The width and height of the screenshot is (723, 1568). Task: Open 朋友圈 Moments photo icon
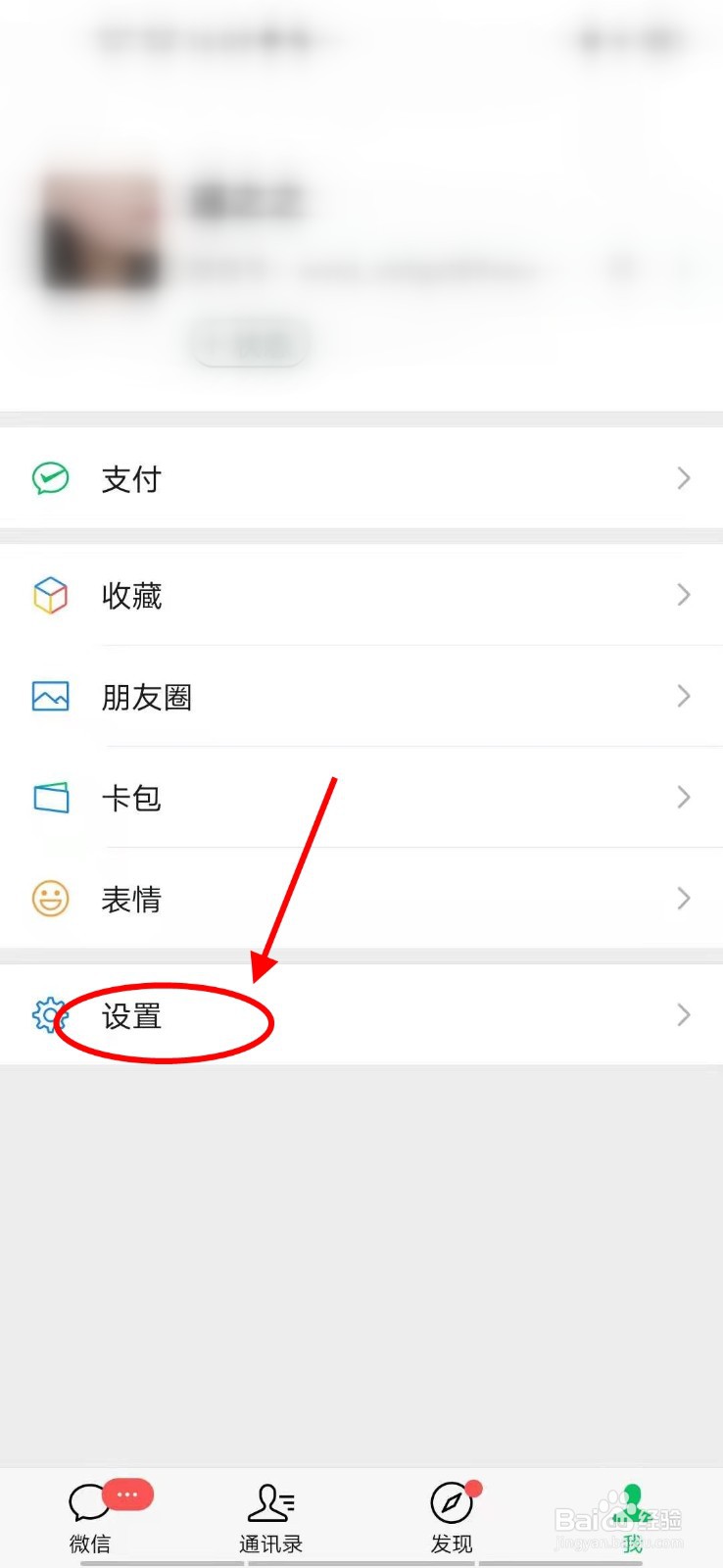[x=49, y=696]
